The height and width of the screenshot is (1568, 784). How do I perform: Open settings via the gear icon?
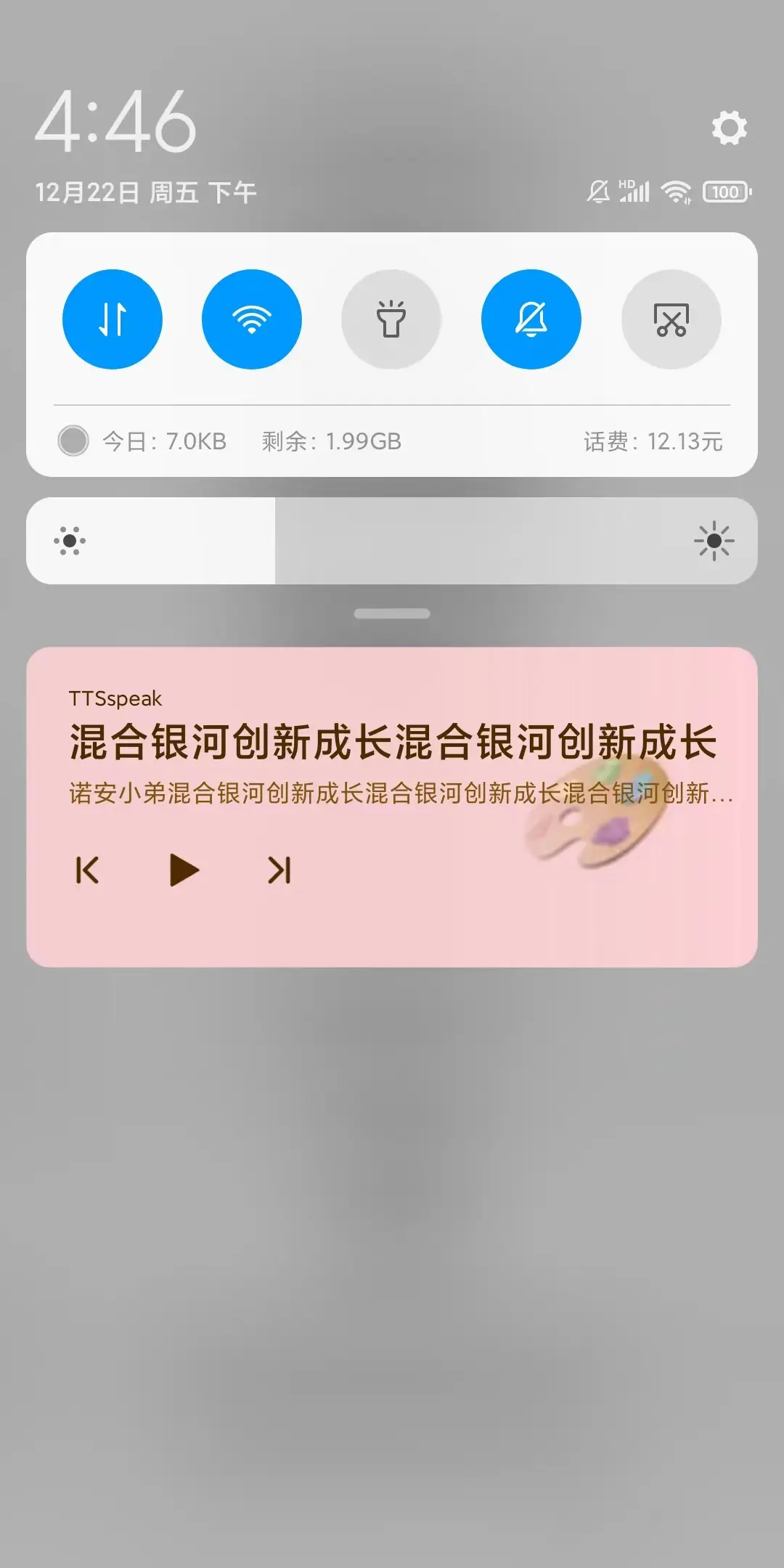point(729,128)
